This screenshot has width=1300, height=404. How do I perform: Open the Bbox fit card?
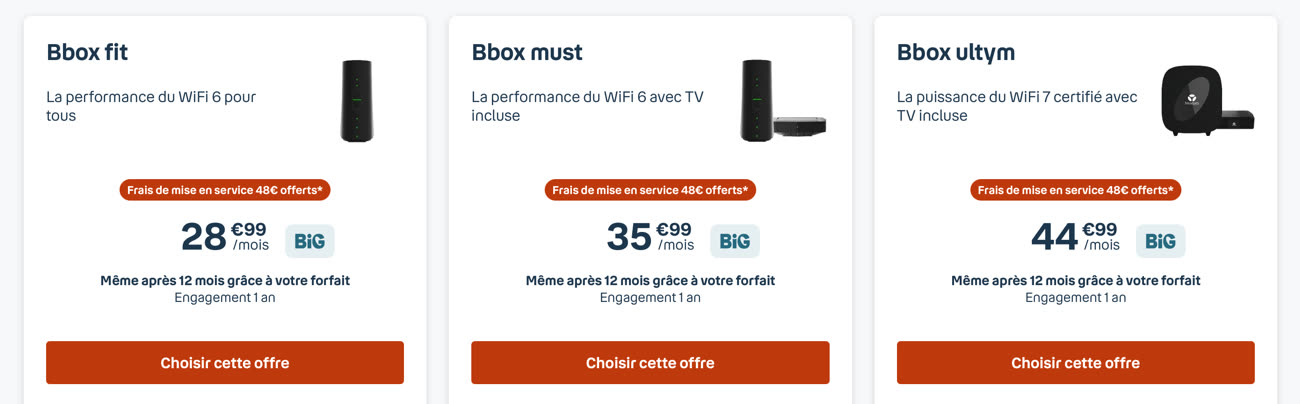(87, 52)
